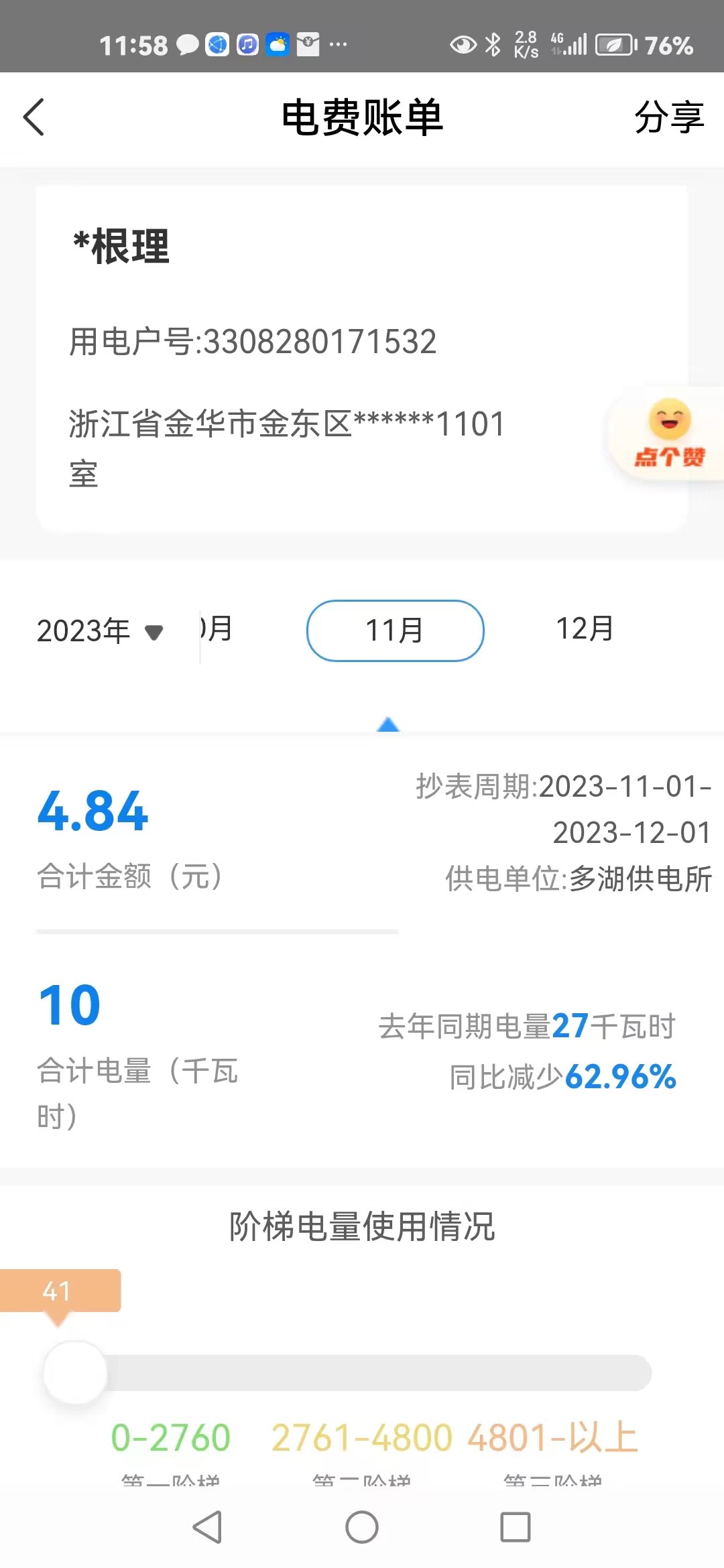Select the 11月 month tab

395,631
